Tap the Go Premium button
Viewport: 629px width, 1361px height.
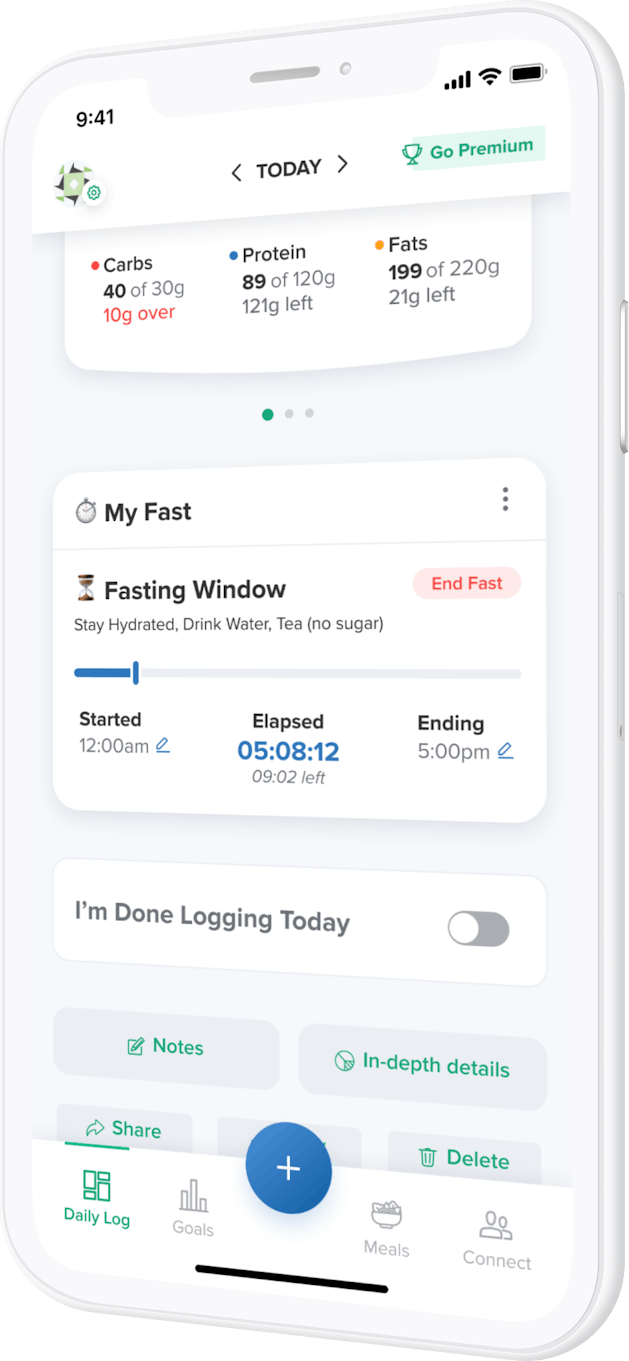click(468, 151)
